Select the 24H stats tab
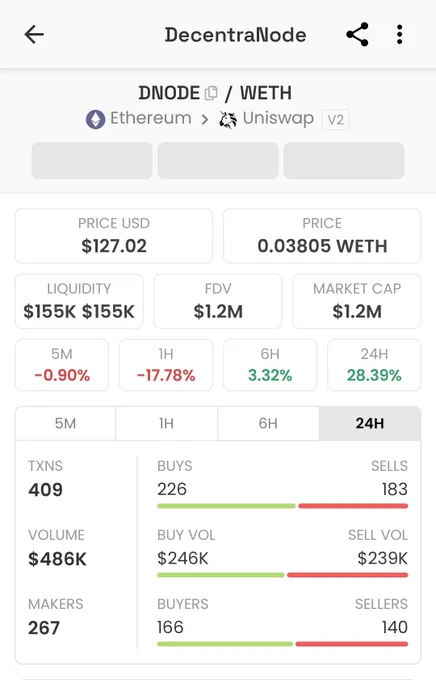The image size is (436, 680). click(x=370, y=423)
